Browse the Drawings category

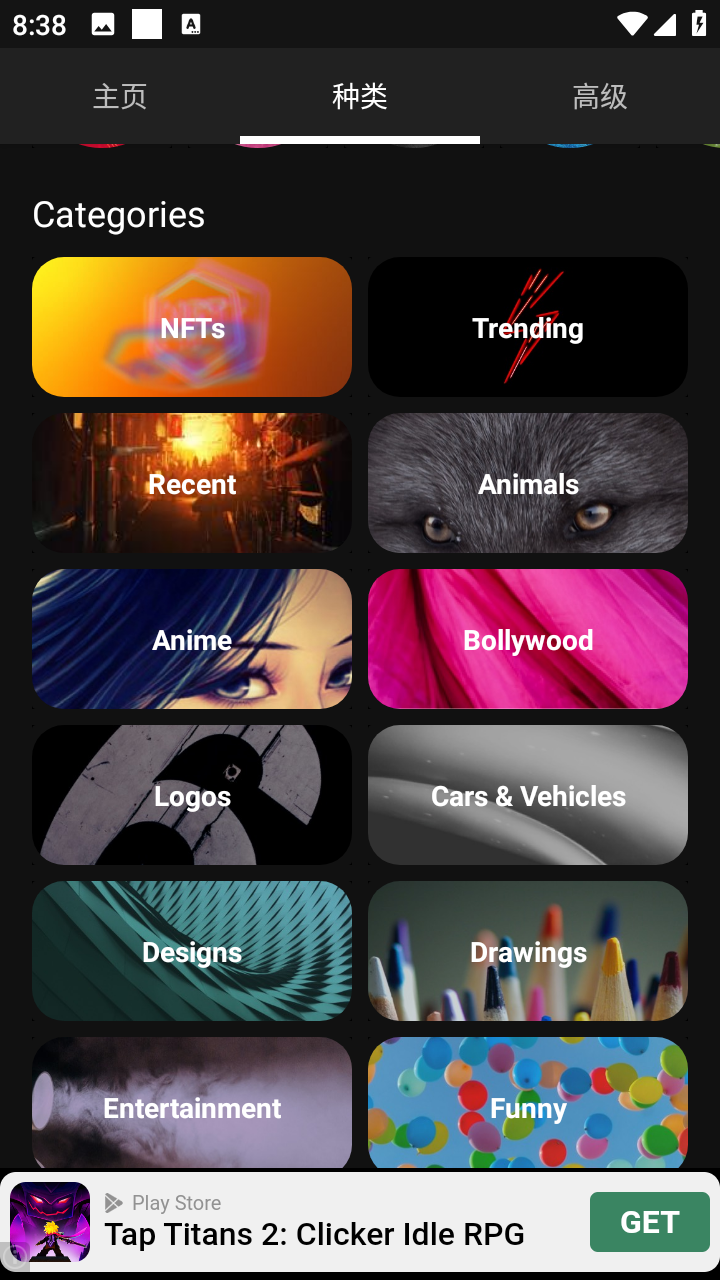point(528,951)
